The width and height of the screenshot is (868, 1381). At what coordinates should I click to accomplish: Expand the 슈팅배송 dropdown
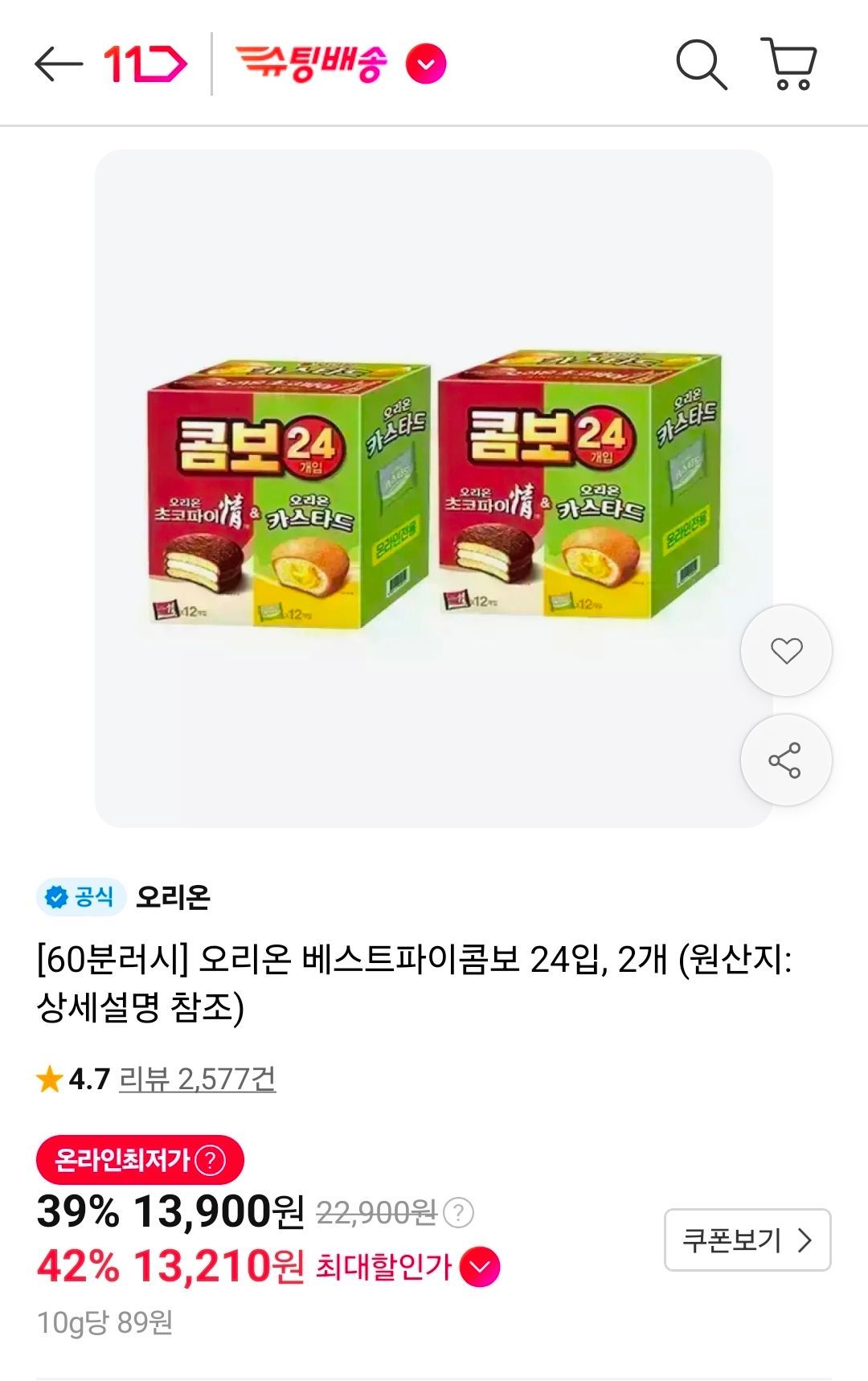tap(426, 64)
